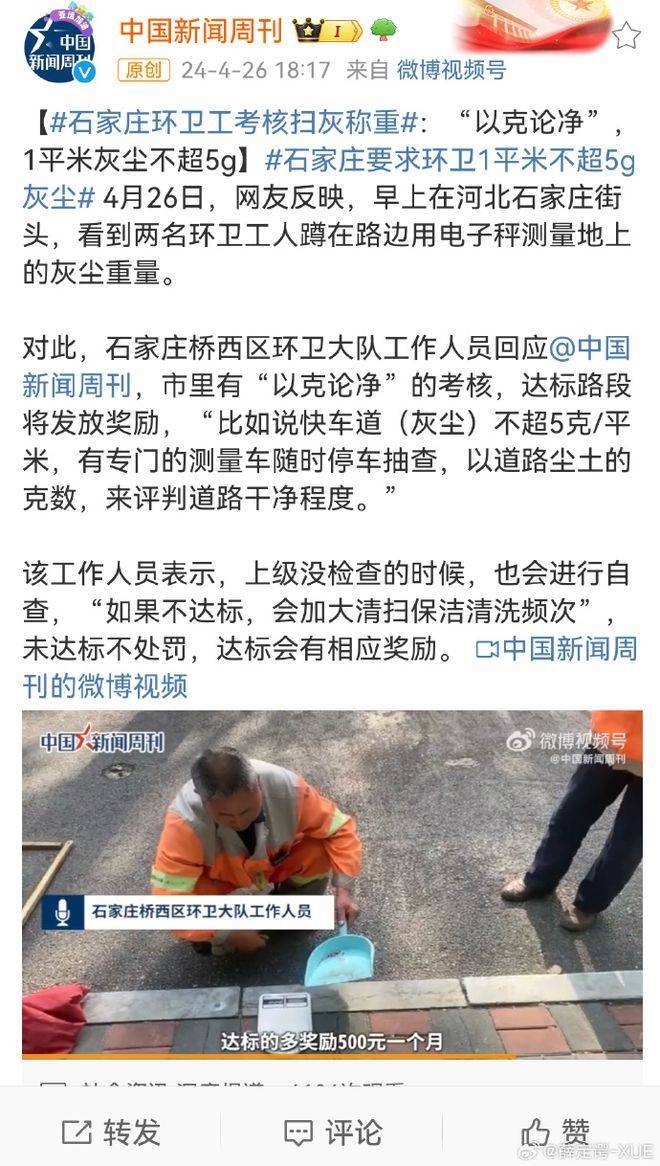
Task: Play the sanitation worker video
Action: coord(332,884)
